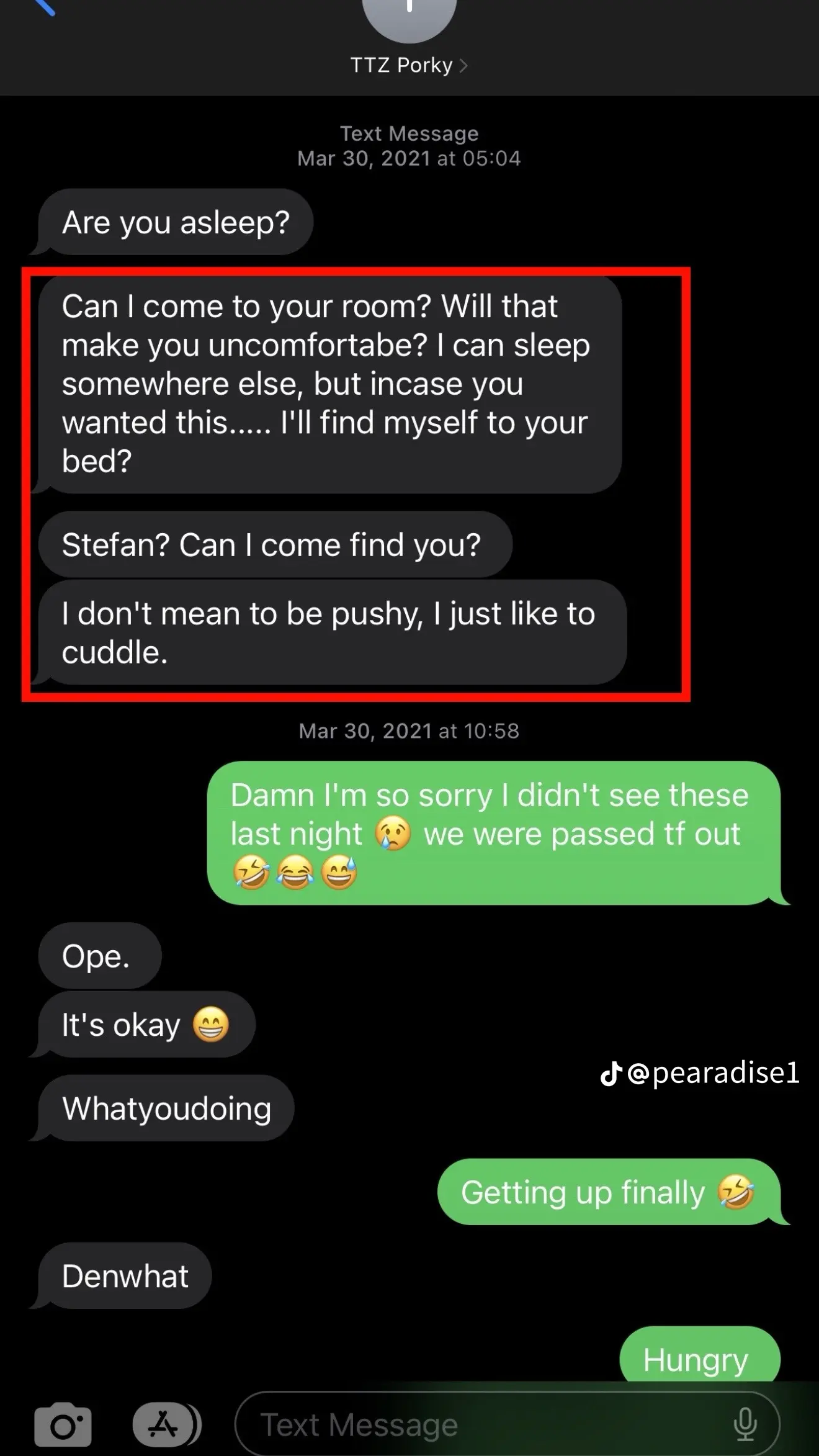Go back to the messages list

(x=42, y=7)
